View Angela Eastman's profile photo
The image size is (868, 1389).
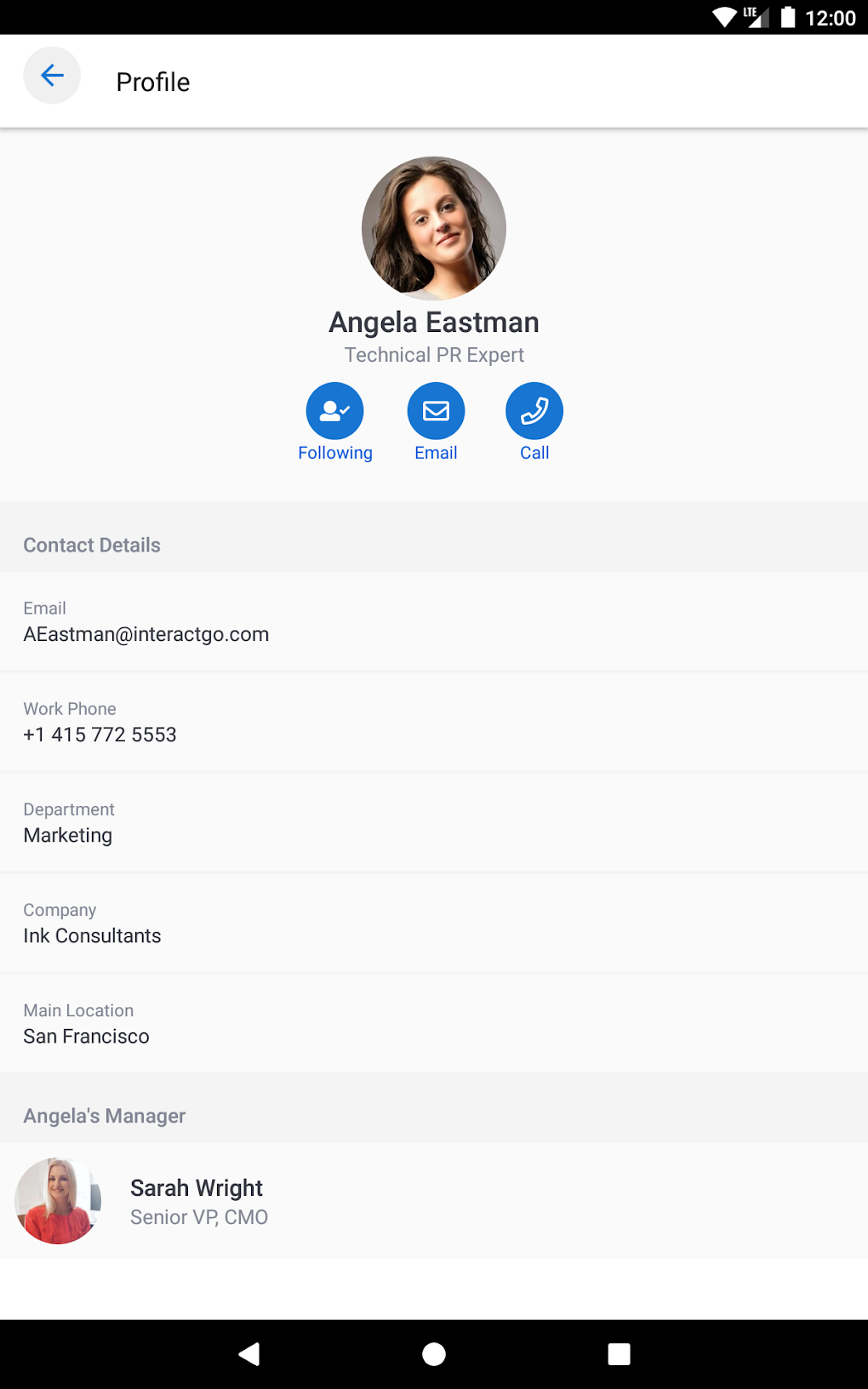(434, 228)
